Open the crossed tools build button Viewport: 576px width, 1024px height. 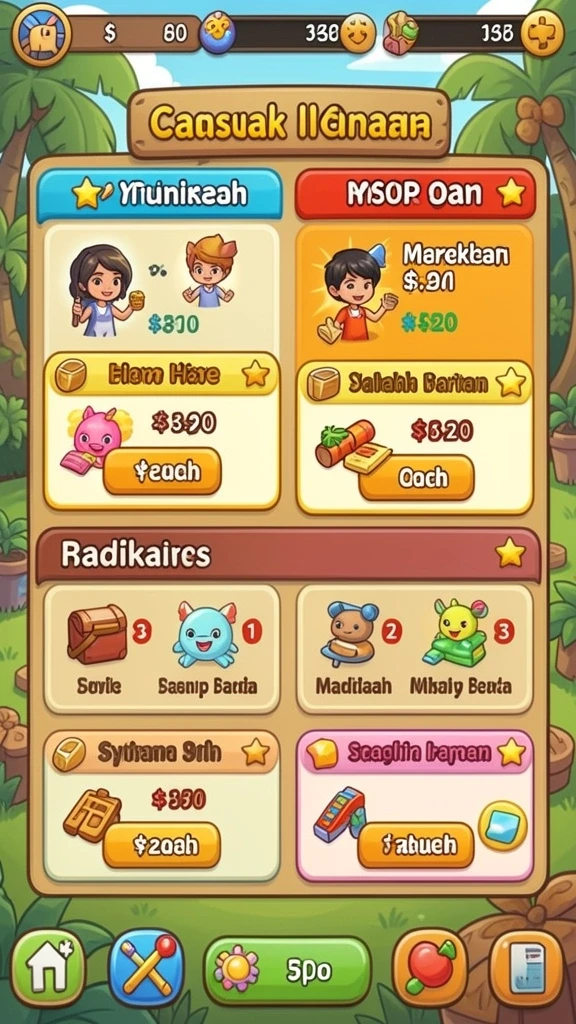tap(146, 968)
